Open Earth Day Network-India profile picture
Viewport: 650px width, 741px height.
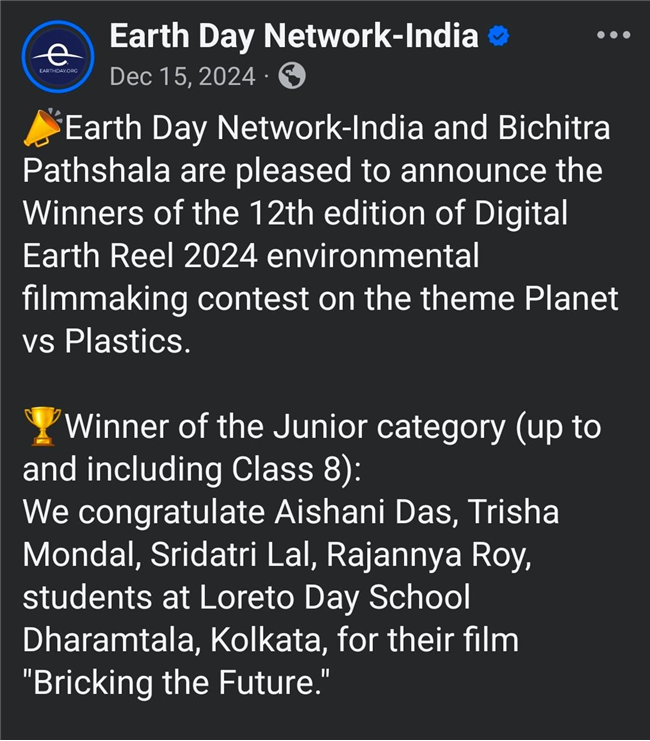click(56, 55)
